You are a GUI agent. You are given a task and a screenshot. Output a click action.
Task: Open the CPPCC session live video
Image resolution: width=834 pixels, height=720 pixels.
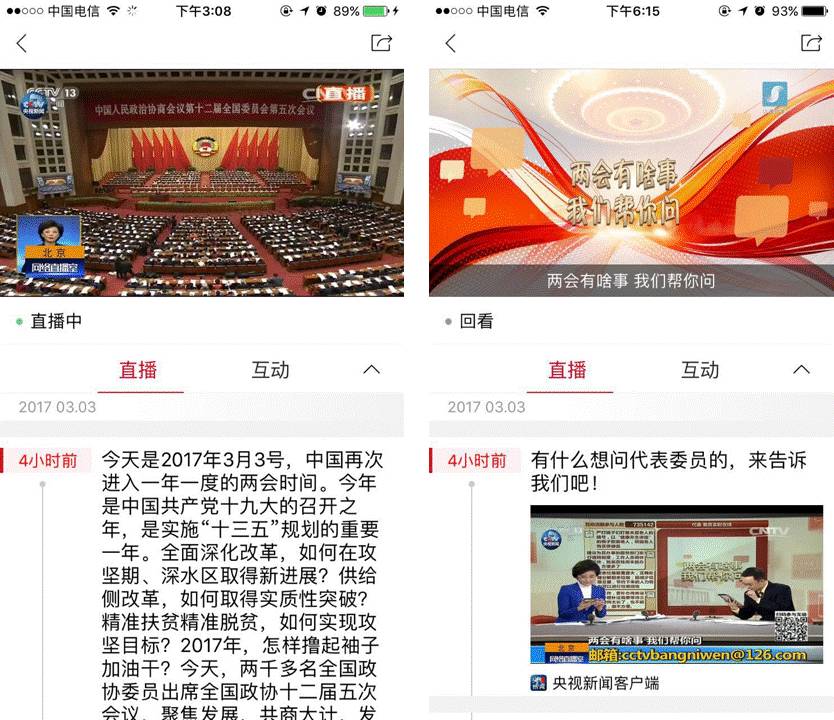(202, 182)
